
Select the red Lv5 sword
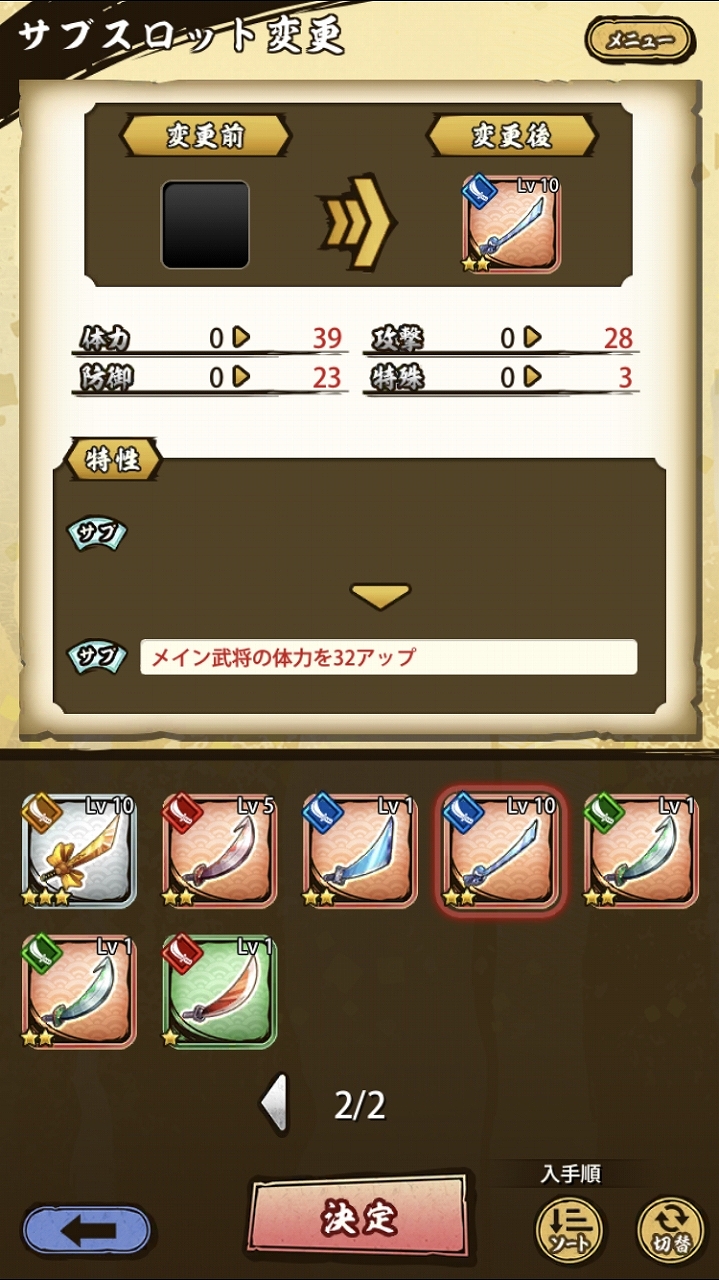(x=219, y=850)
